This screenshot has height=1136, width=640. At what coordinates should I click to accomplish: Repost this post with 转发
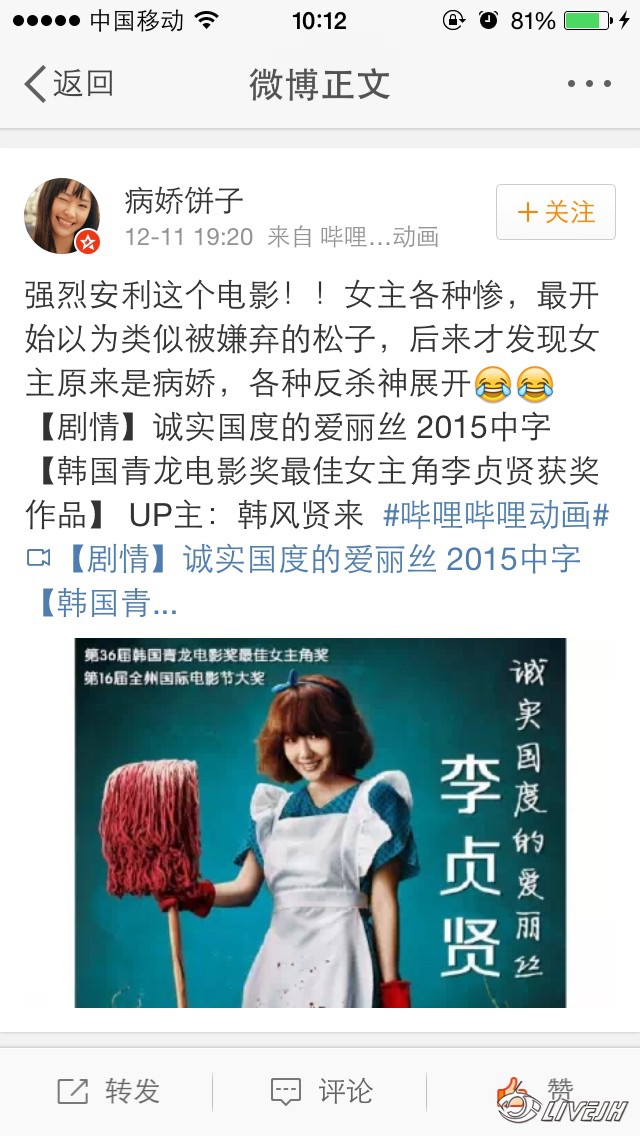pyautogui.click(x=108, y=1091)
